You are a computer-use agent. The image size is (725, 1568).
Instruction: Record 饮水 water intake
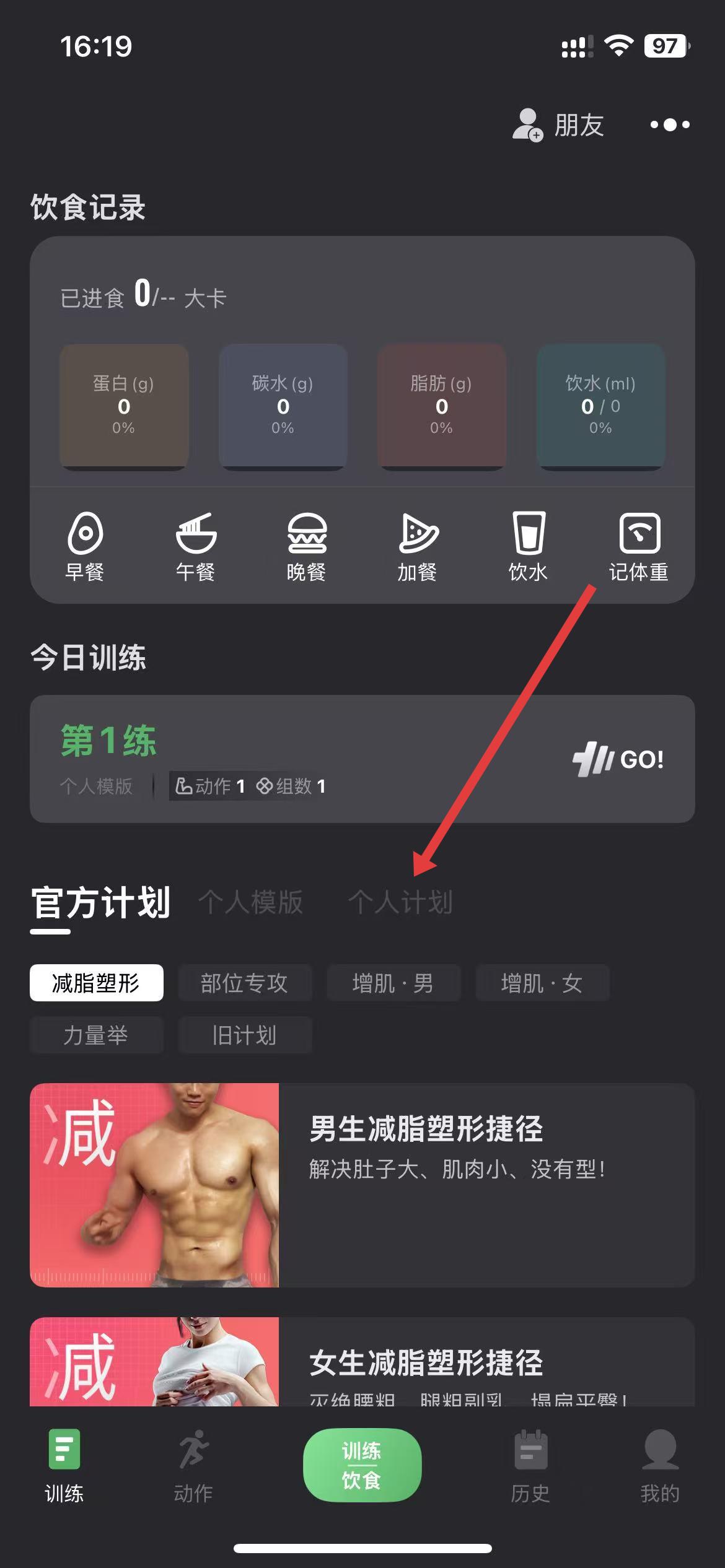(528, 546)
